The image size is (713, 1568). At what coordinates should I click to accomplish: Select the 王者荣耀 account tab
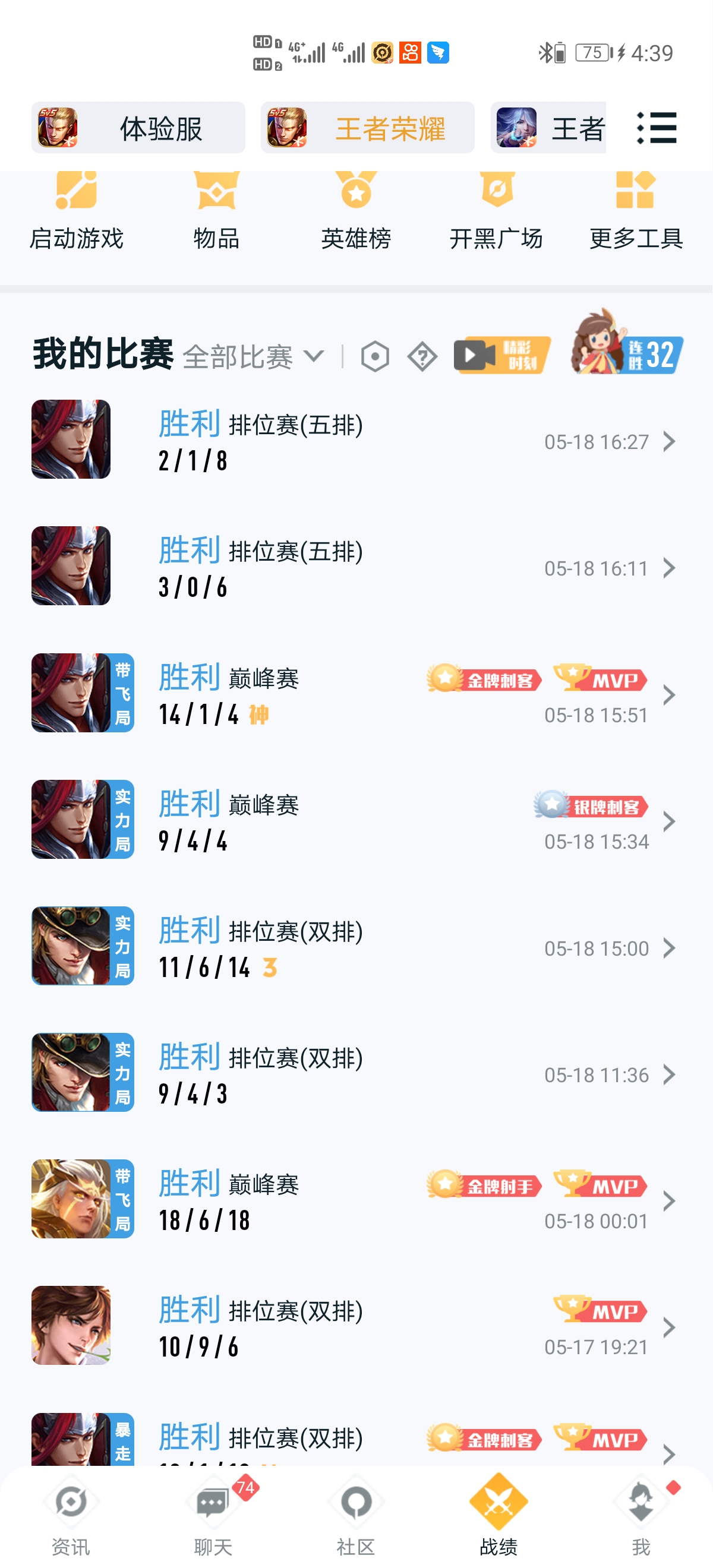[367, 128]
